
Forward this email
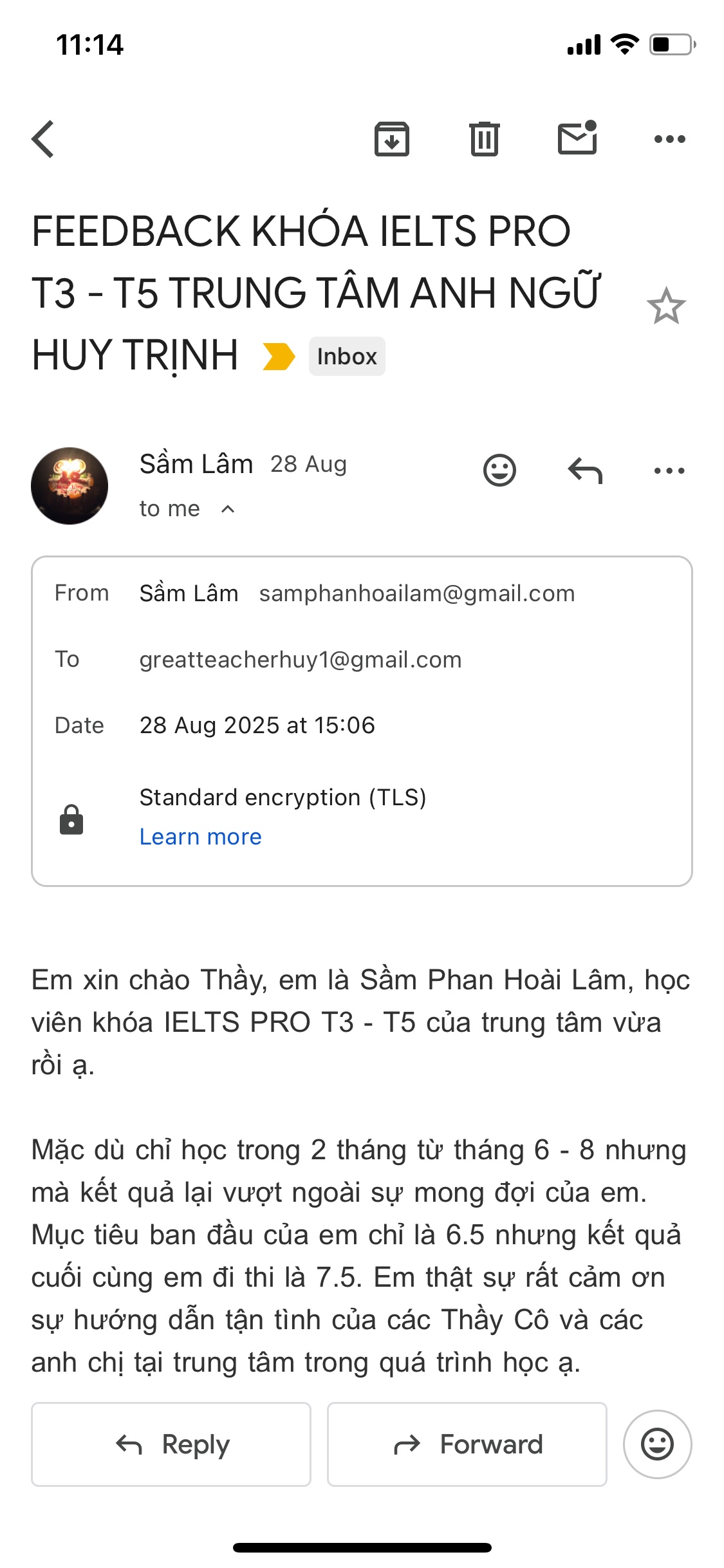(467, 1444)
